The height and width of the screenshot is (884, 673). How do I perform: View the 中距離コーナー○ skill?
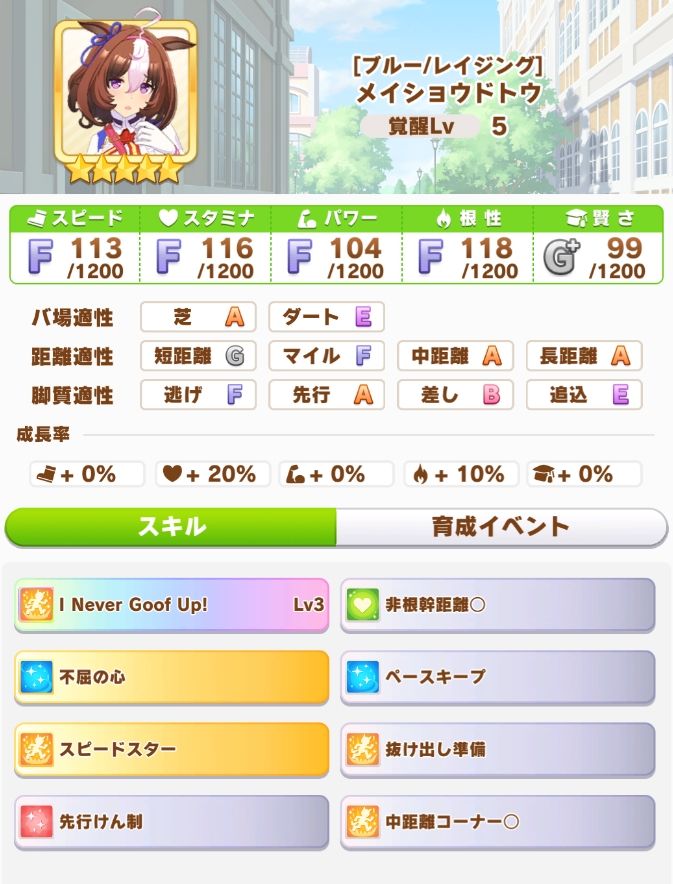coord(498,822)
